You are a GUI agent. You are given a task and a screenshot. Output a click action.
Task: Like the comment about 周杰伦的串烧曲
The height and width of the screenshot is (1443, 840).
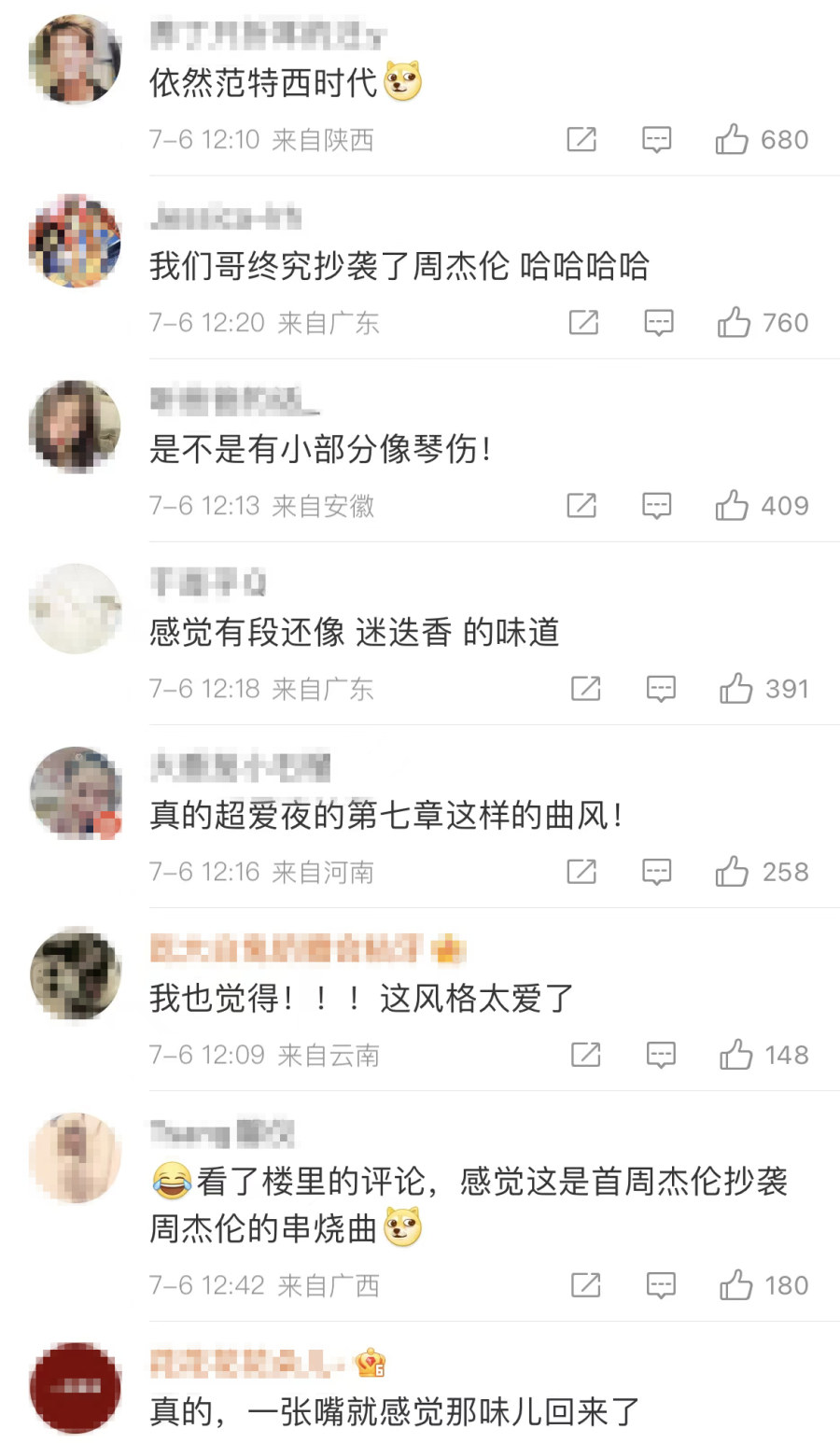tap(736, 1285)
